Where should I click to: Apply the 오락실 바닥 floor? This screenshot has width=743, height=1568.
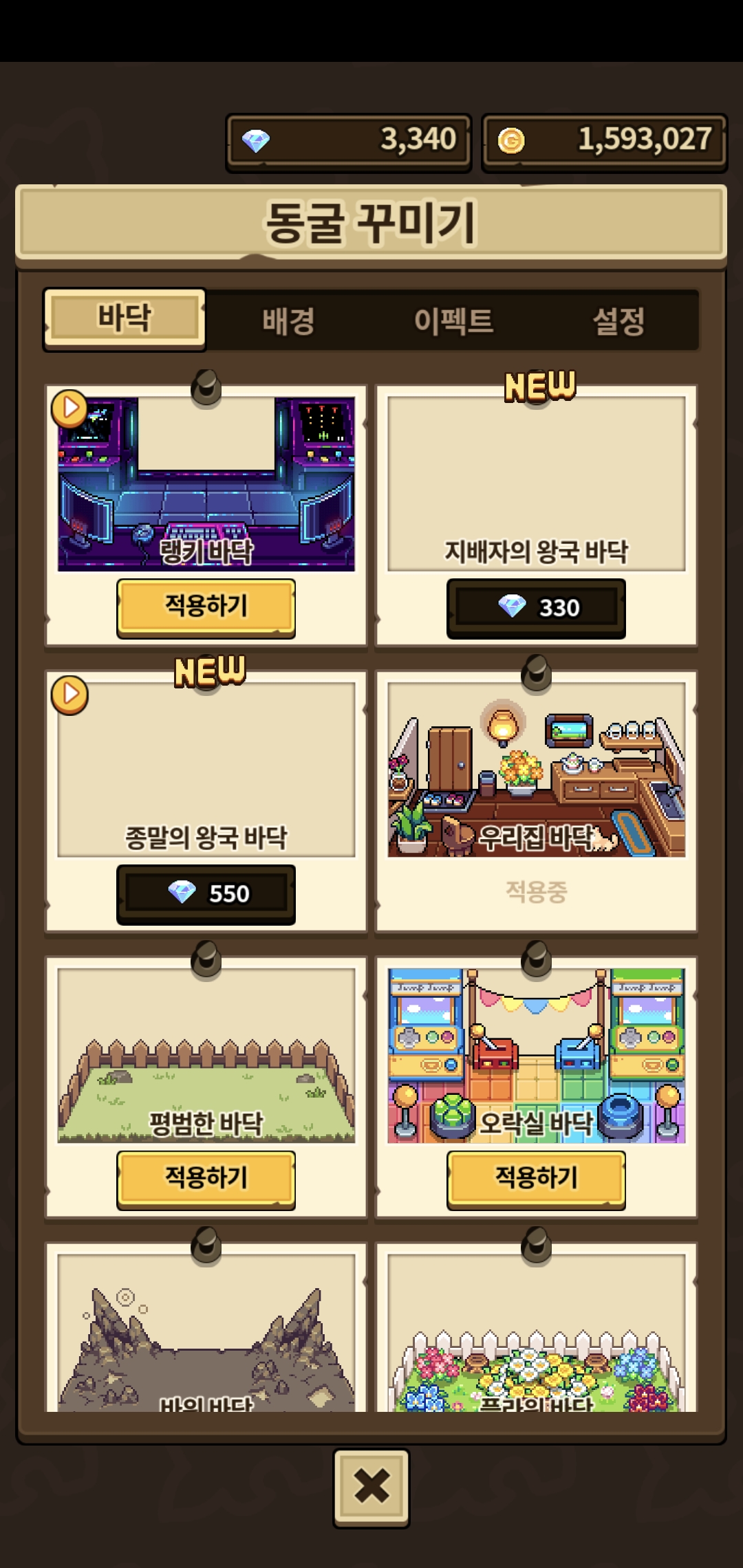pos(536,1179)
